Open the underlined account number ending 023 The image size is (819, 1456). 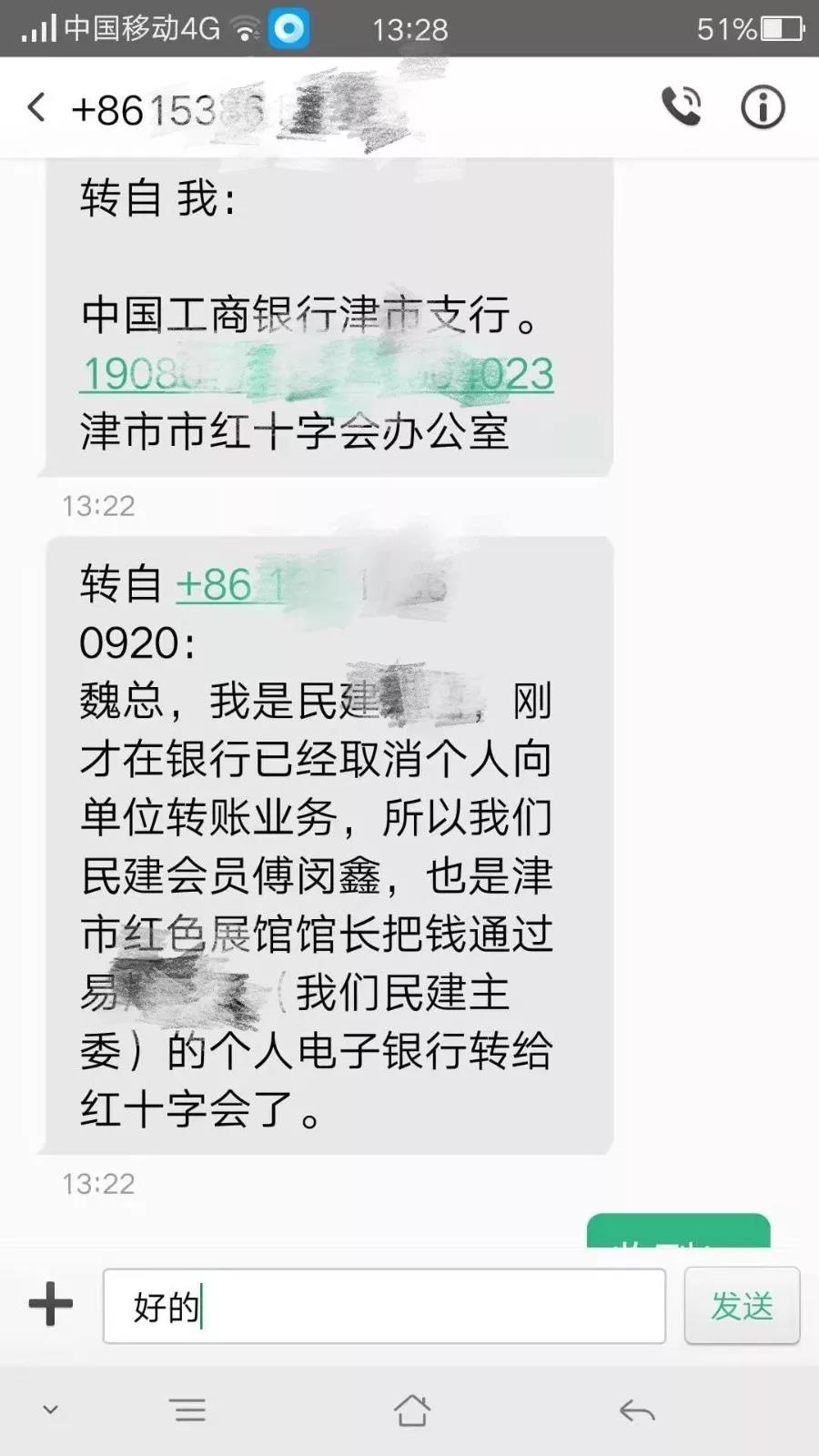(317, 374)
